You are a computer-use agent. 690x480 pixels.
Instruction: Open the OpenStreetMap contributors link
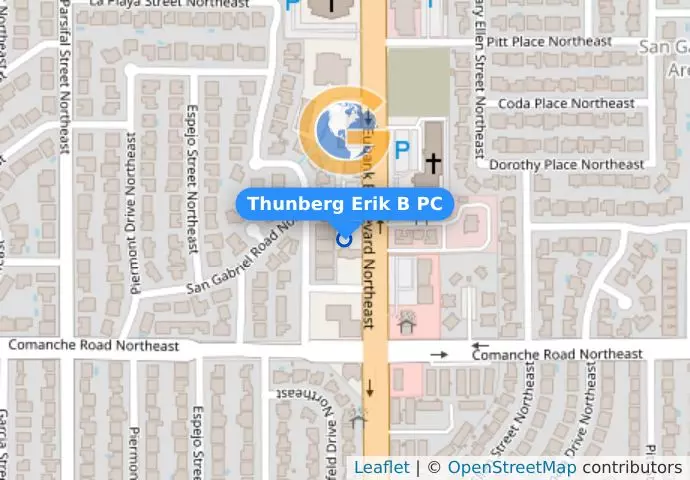tap(511, 467)
